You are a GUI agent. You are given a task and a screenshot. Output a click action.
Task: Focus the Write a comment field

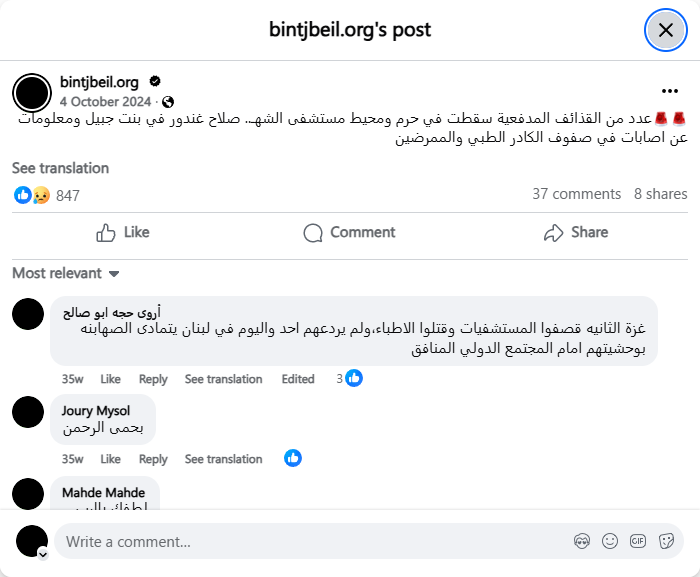[300, 541]
